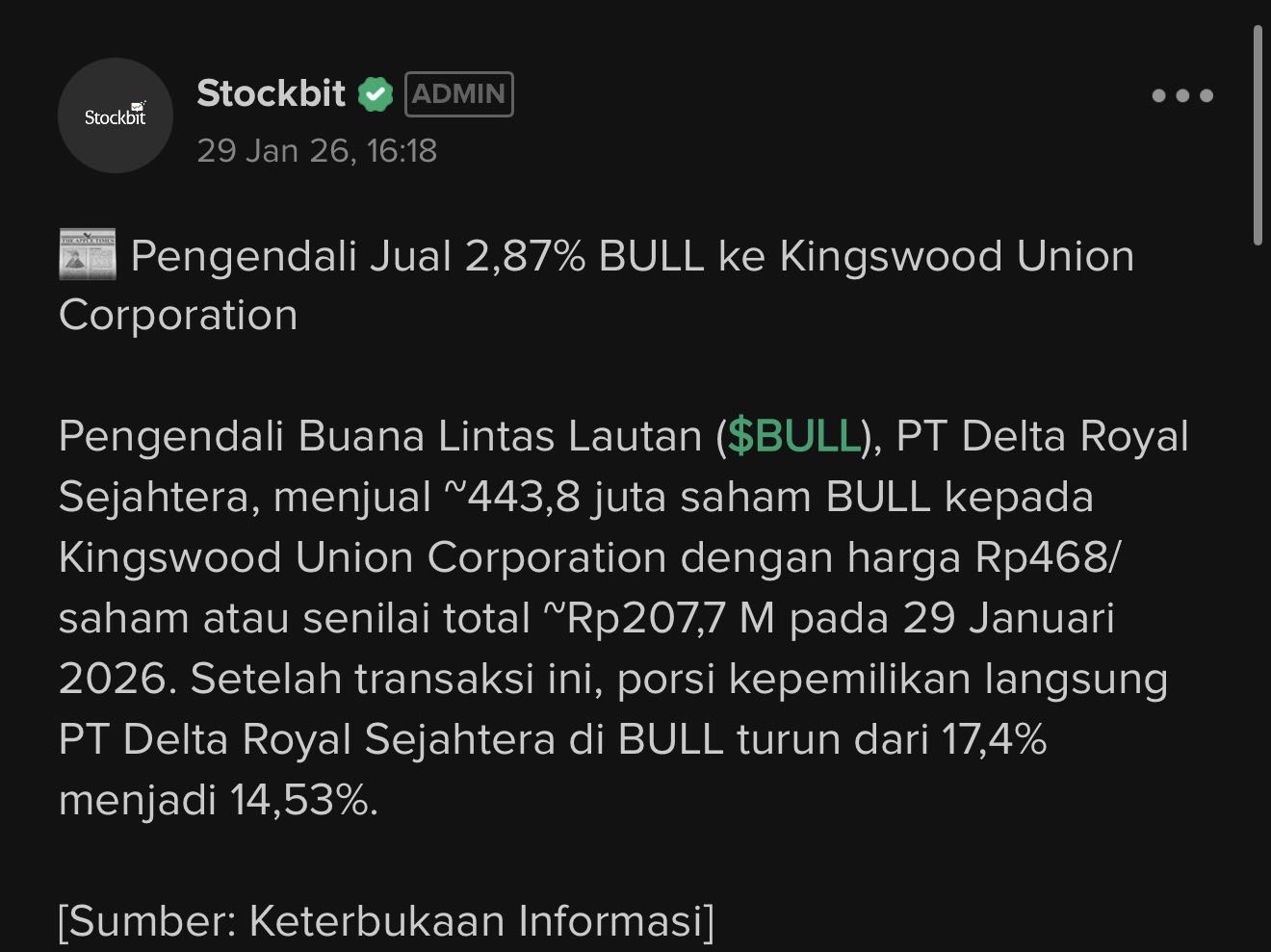Image resolution: width=1271 pixels, height=952 pixels.
Task: Open the Stockbit username profile
Action: pyautogui.click(x=271, y=93)
